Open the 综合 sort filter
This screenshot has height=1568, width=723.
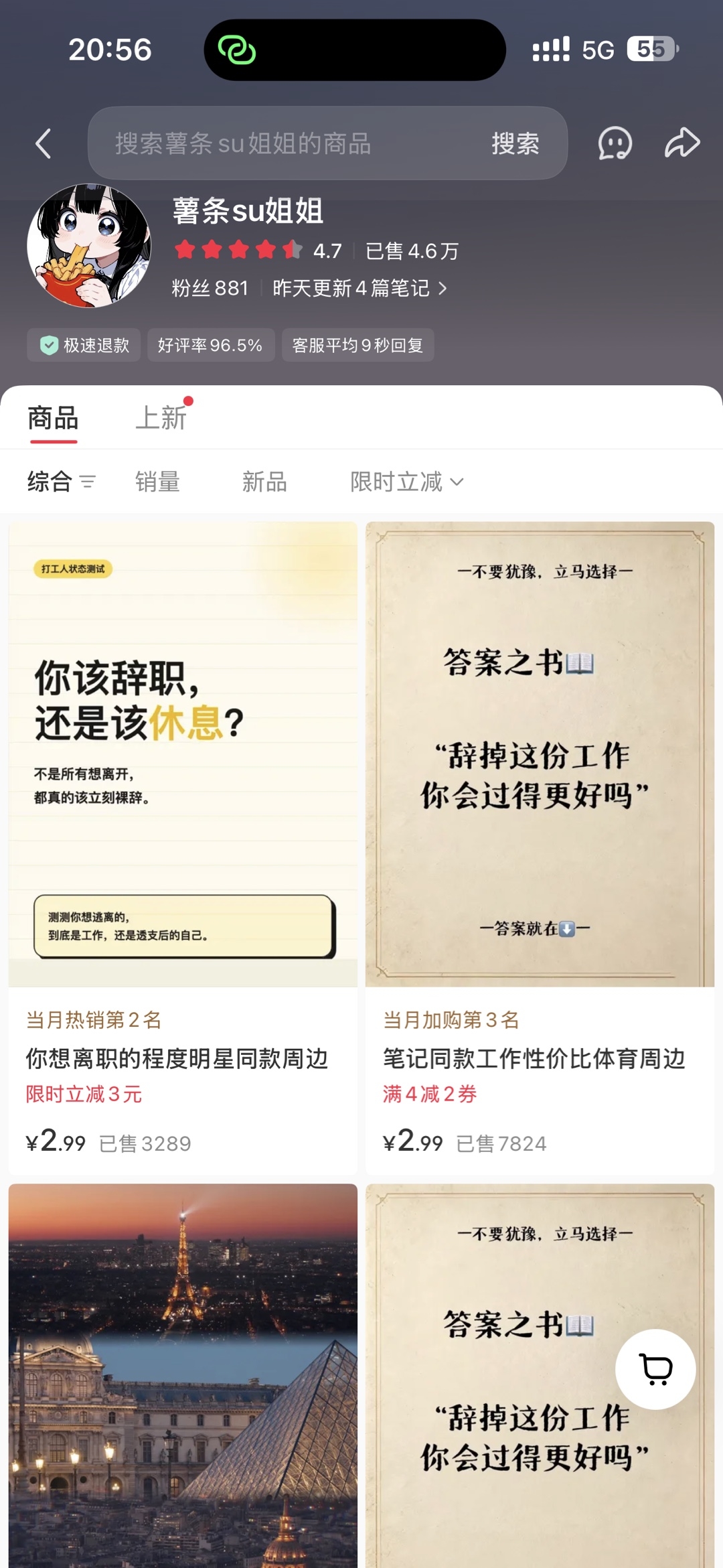(62, 481)
